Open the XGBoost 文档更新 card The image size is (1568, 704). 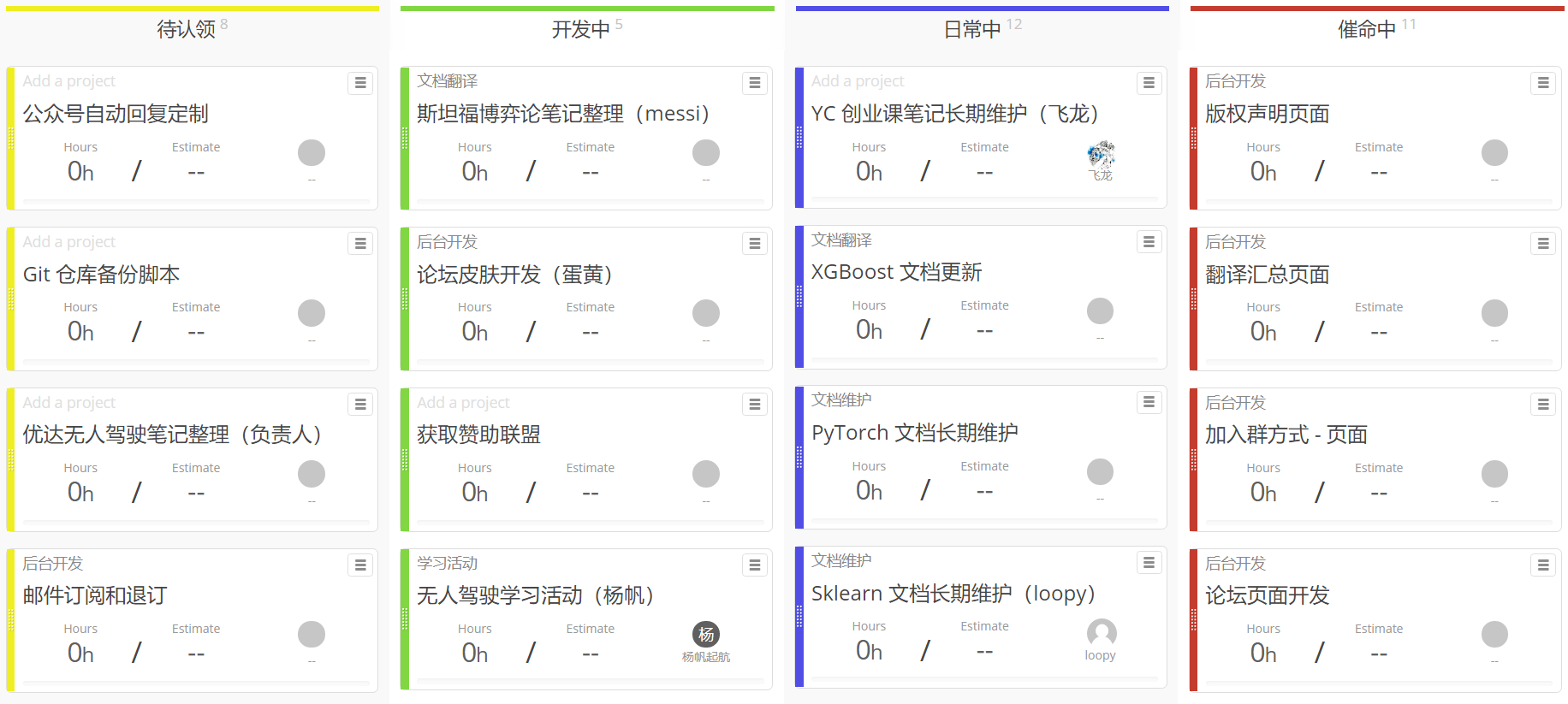pos(896,273)
